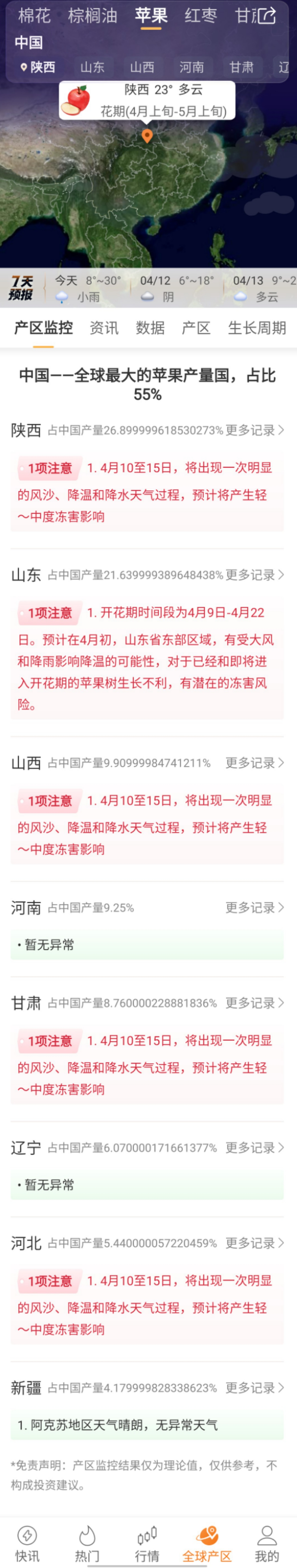Open the 行情 bottom tab
Screen dimensions: 297x1568
pos(147,1543)
